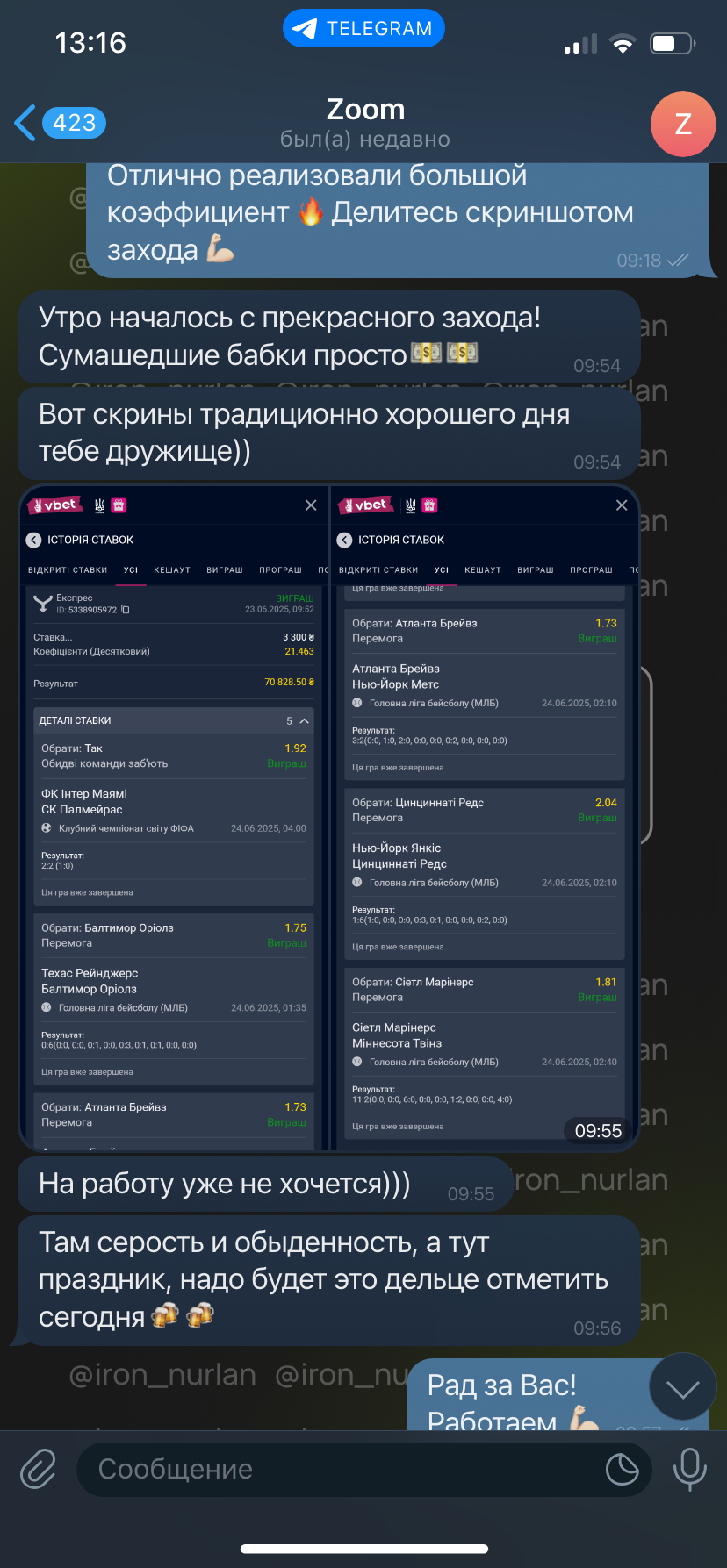Open Zoom's profile avatar
Screen dimensions: 727x1568
pos(683,124)
